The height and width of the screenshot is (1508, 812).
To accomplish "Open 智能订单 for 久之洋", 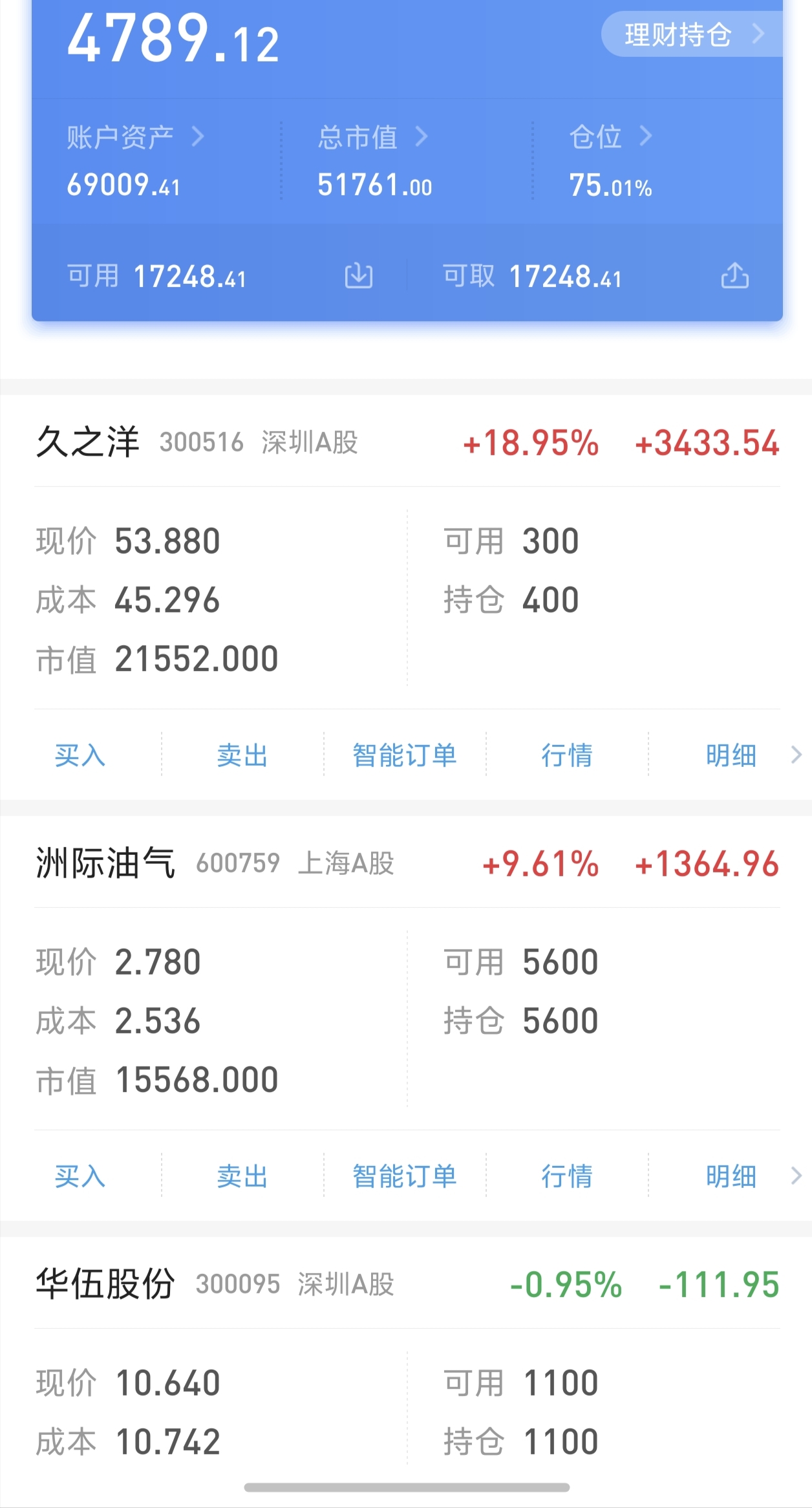I will pos(405,755).
